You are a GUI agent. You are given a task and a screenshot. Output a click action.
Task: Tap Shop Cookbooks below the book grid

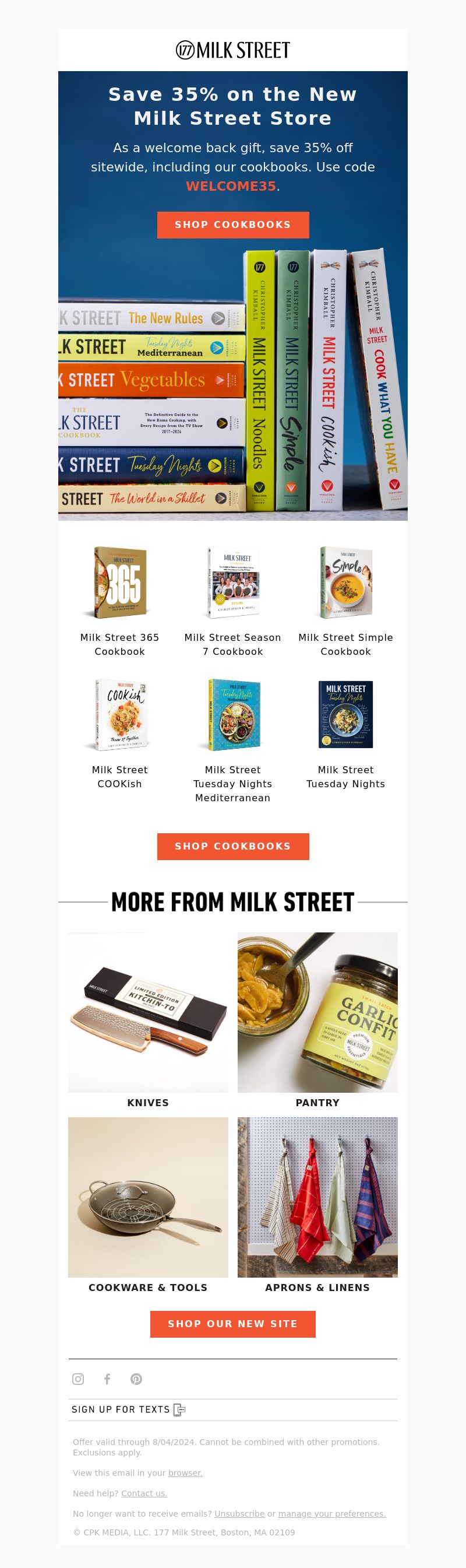(x=232, y=846)
